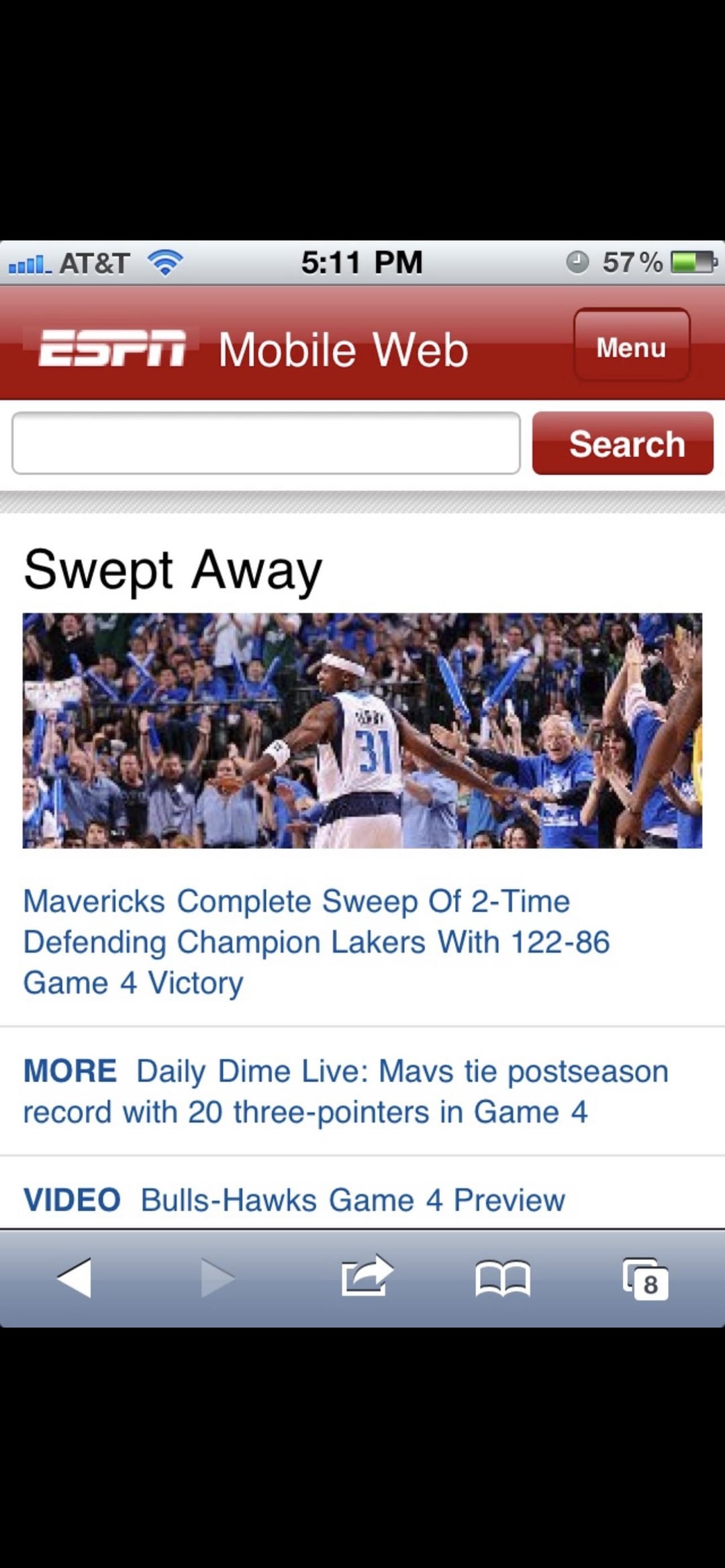Tap the red Search button
Screen dimensions: 725x1568
coord(622,444)
